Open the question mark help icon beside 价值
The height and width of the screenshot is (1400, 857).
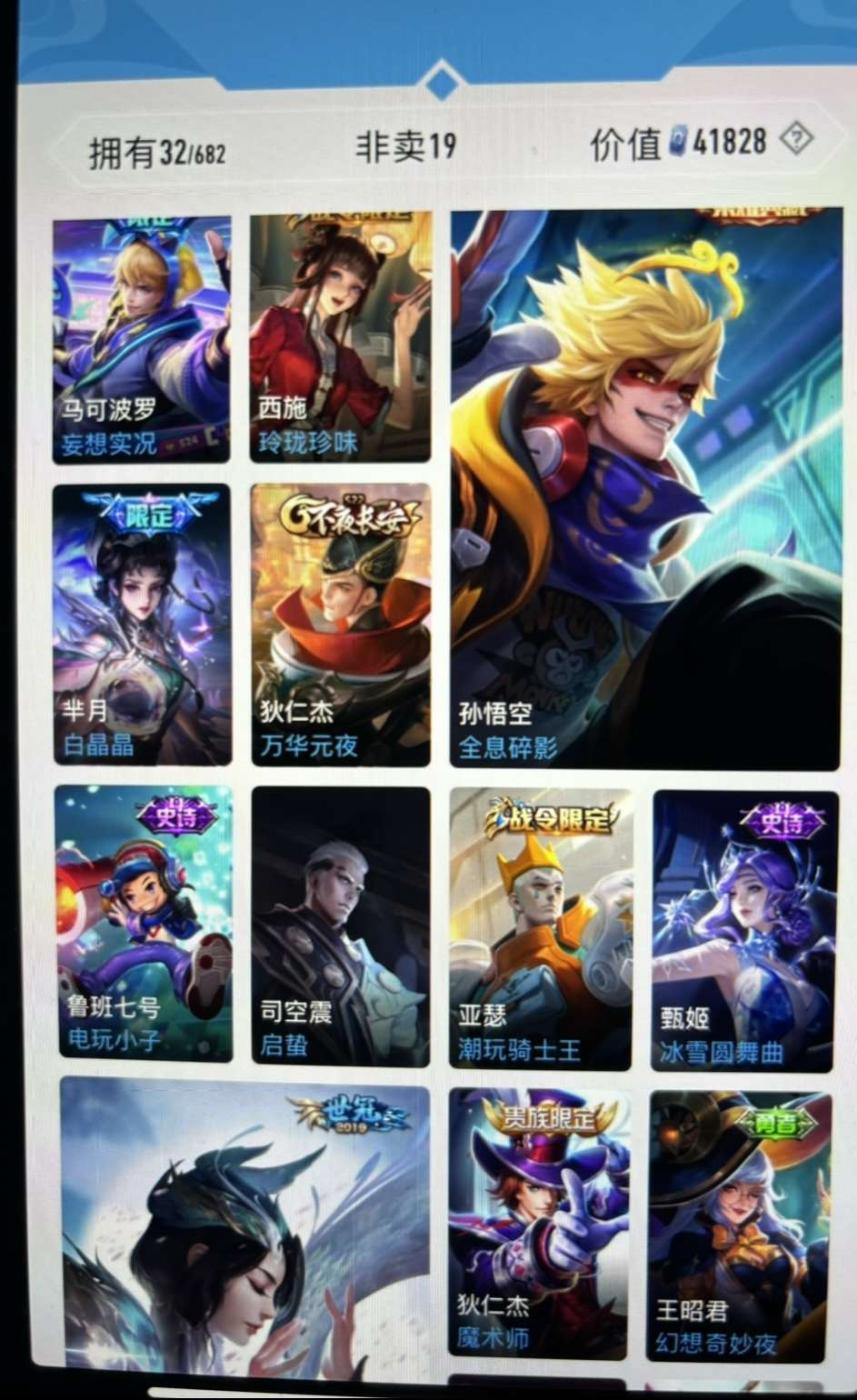click(796, 140)
